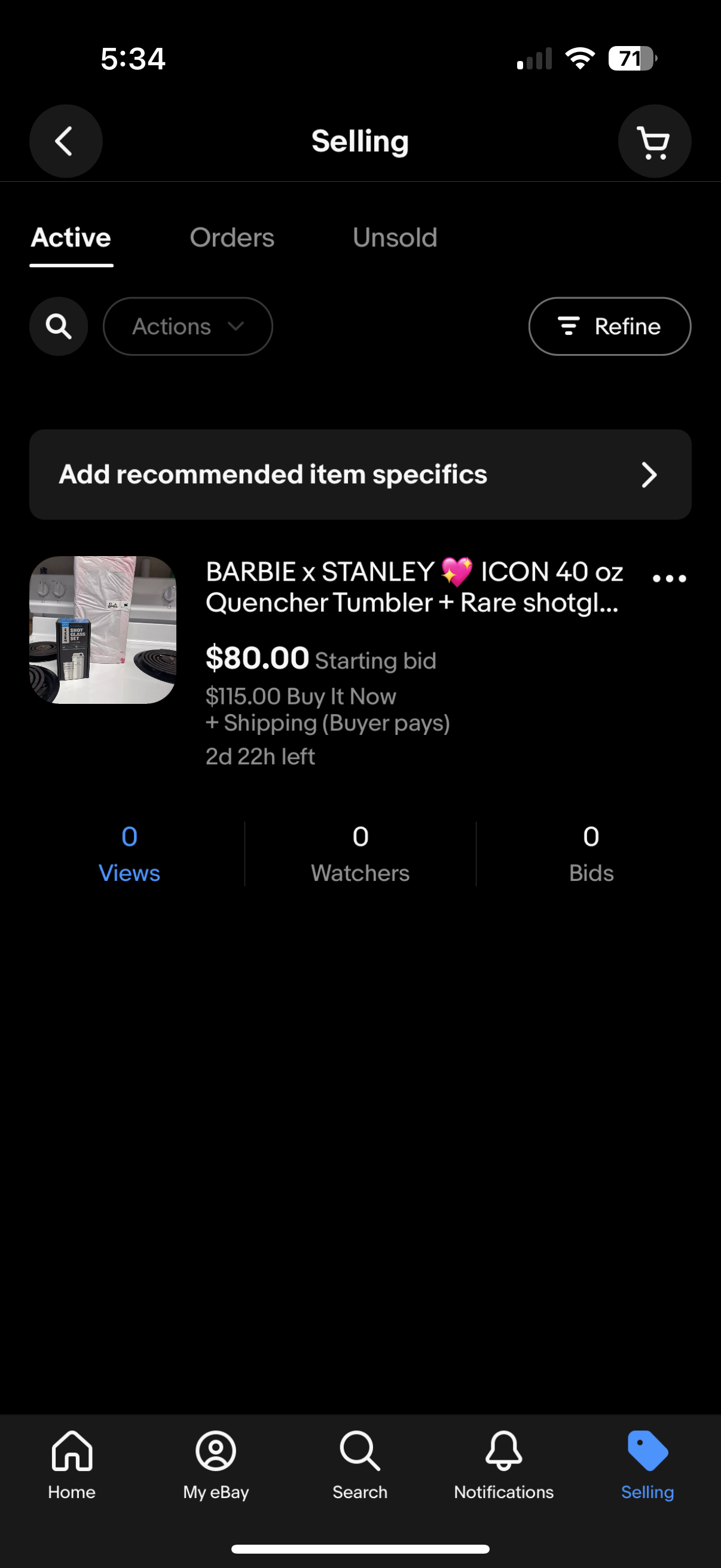721x1568 pixels.
Task: Open the Refine filter options
Action: tap(609, 327)
